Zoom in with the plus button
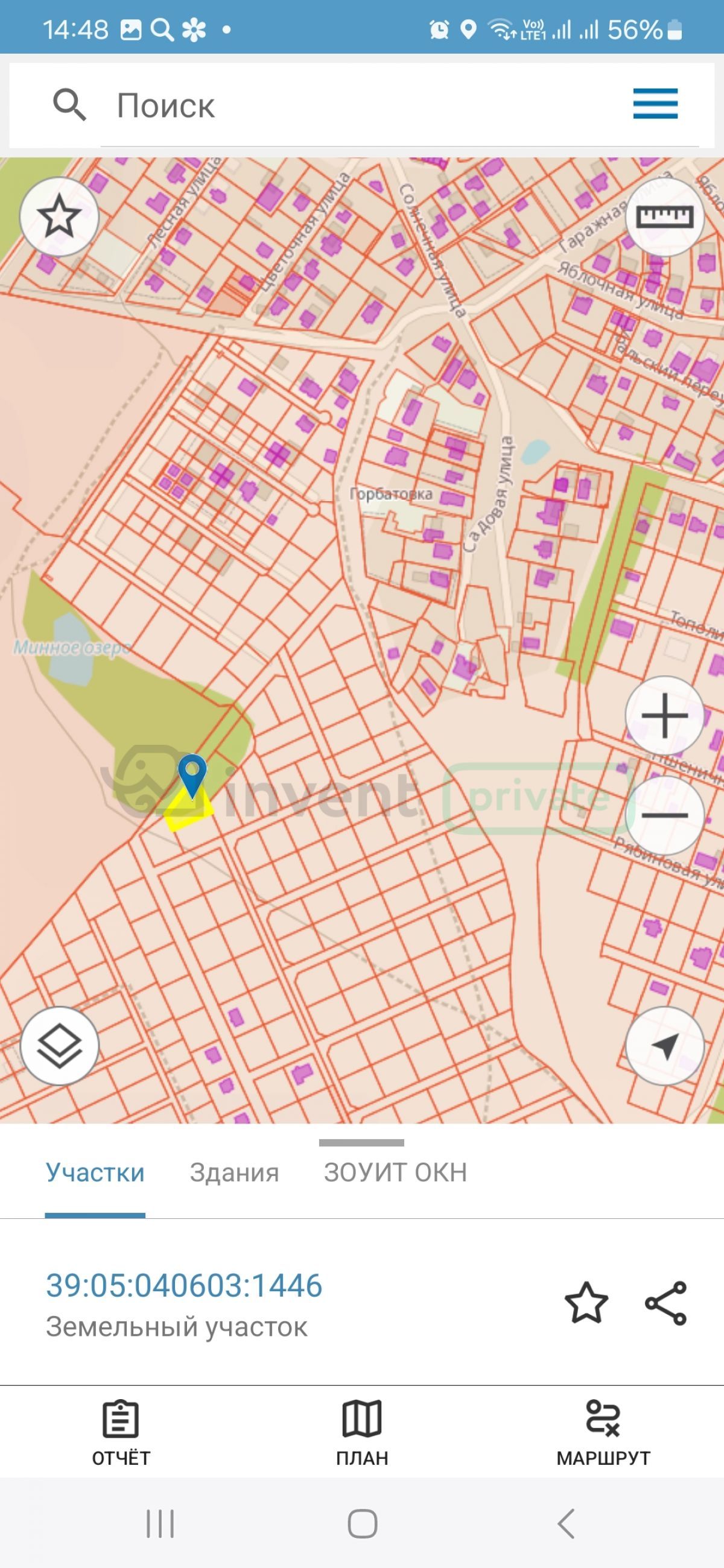 664,715
